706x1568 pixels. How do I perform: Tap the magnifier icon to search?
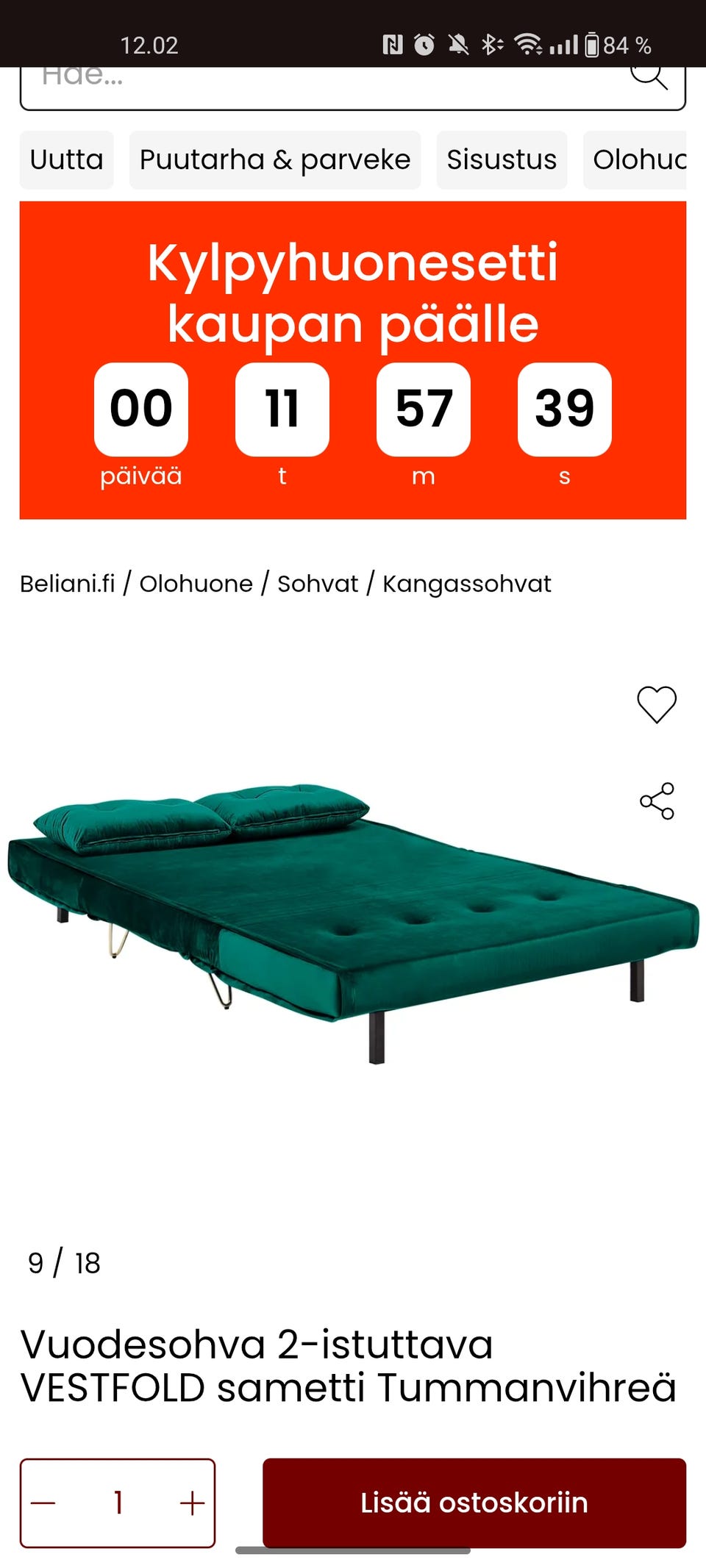[x=650, y=76]
